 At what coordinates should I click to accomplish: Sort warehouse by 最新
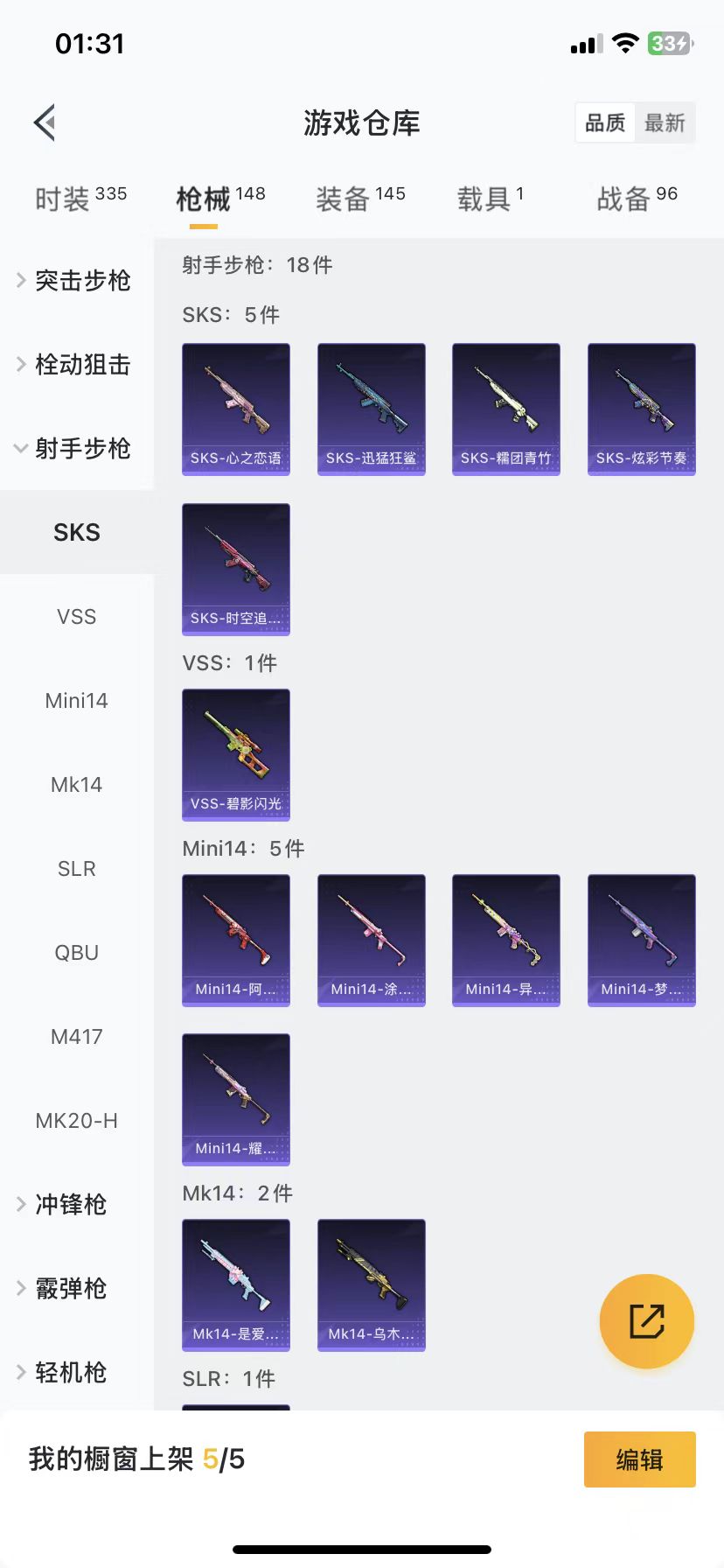click(x=665, y=123)
